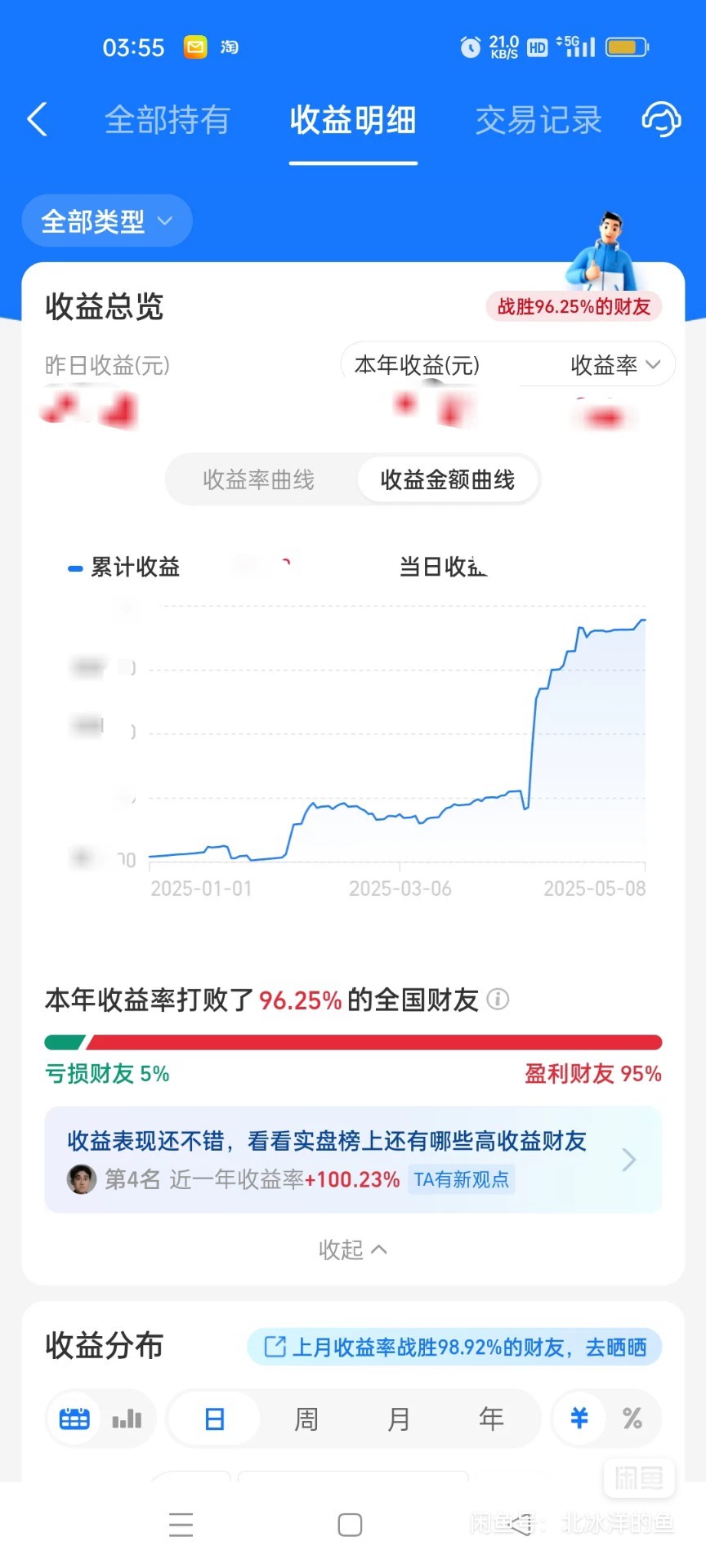Viewport: 706px width, 1568px height.
Task: Go back using the top-left arrow
Action: [x=38, y=119]
